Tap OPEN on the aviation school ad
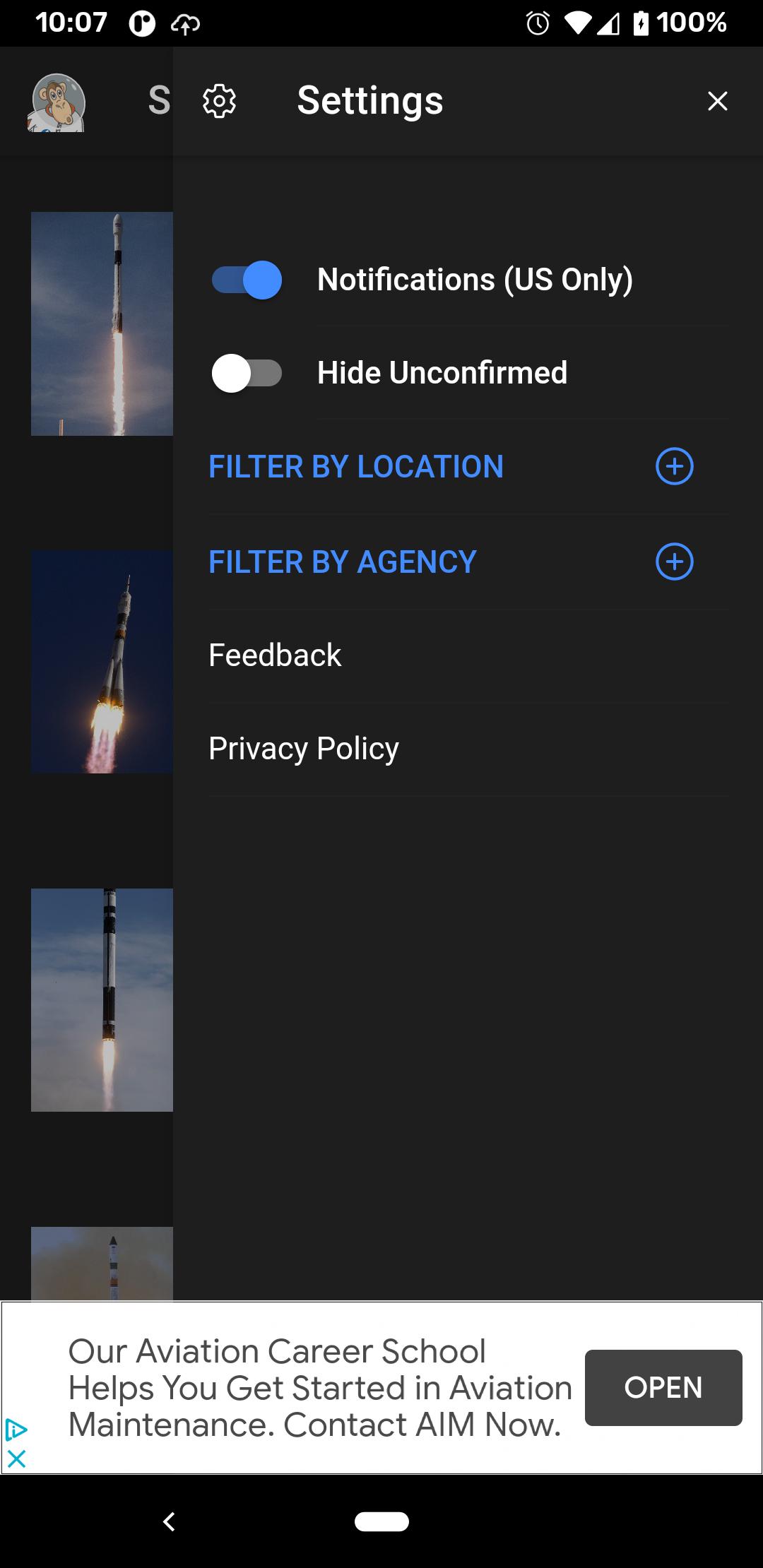763x1568 pixels. [663, 1387]
